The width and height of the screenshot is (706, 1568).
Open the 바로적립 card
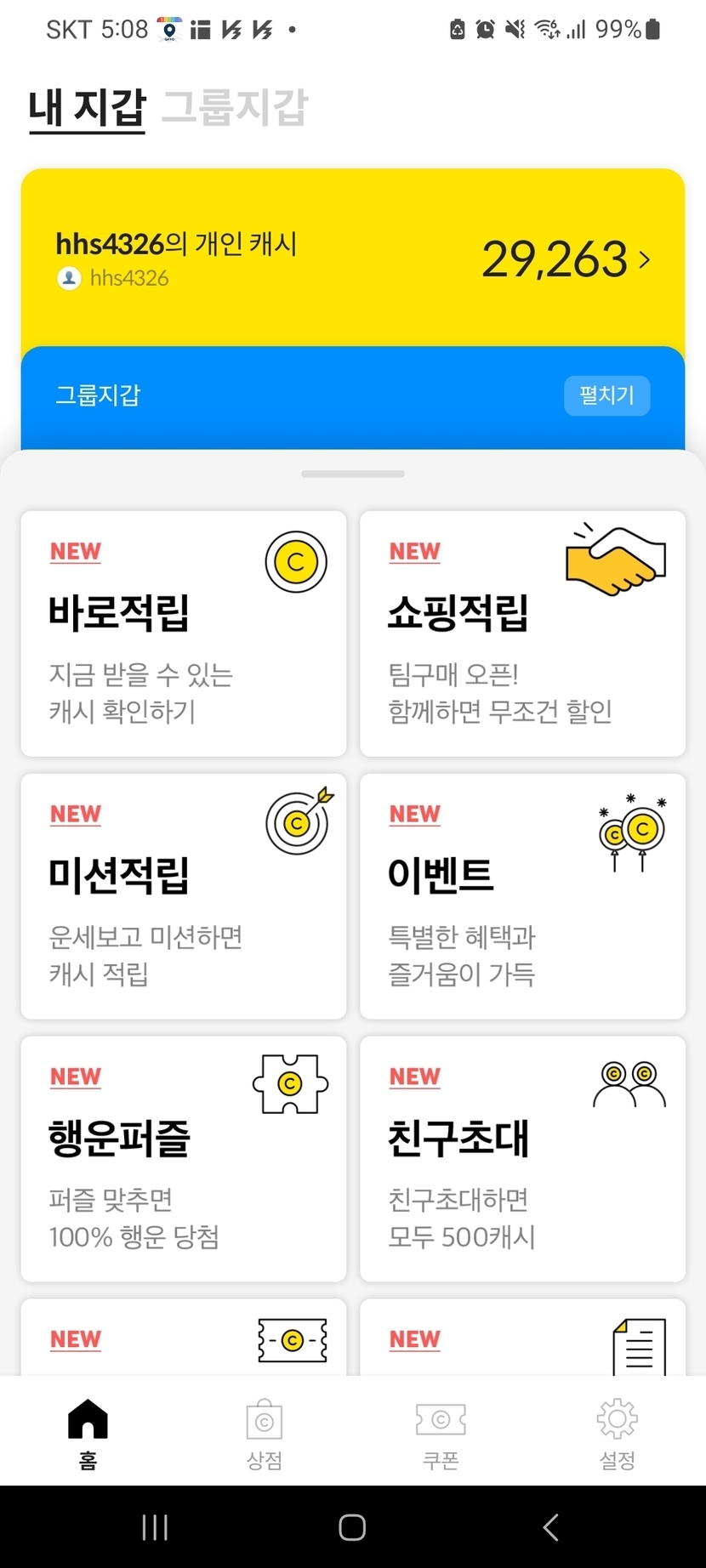(183, 633)
